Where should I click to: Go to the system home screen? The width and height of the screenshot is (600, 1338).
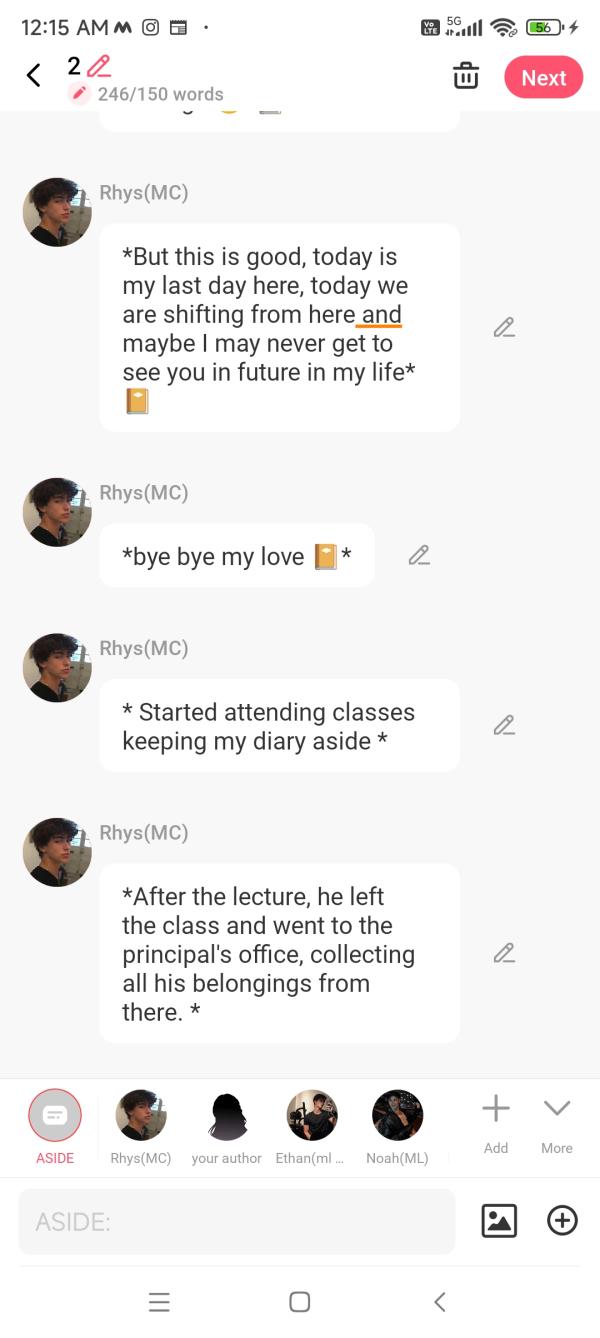pyautogui.click(x=299, y=1301)
